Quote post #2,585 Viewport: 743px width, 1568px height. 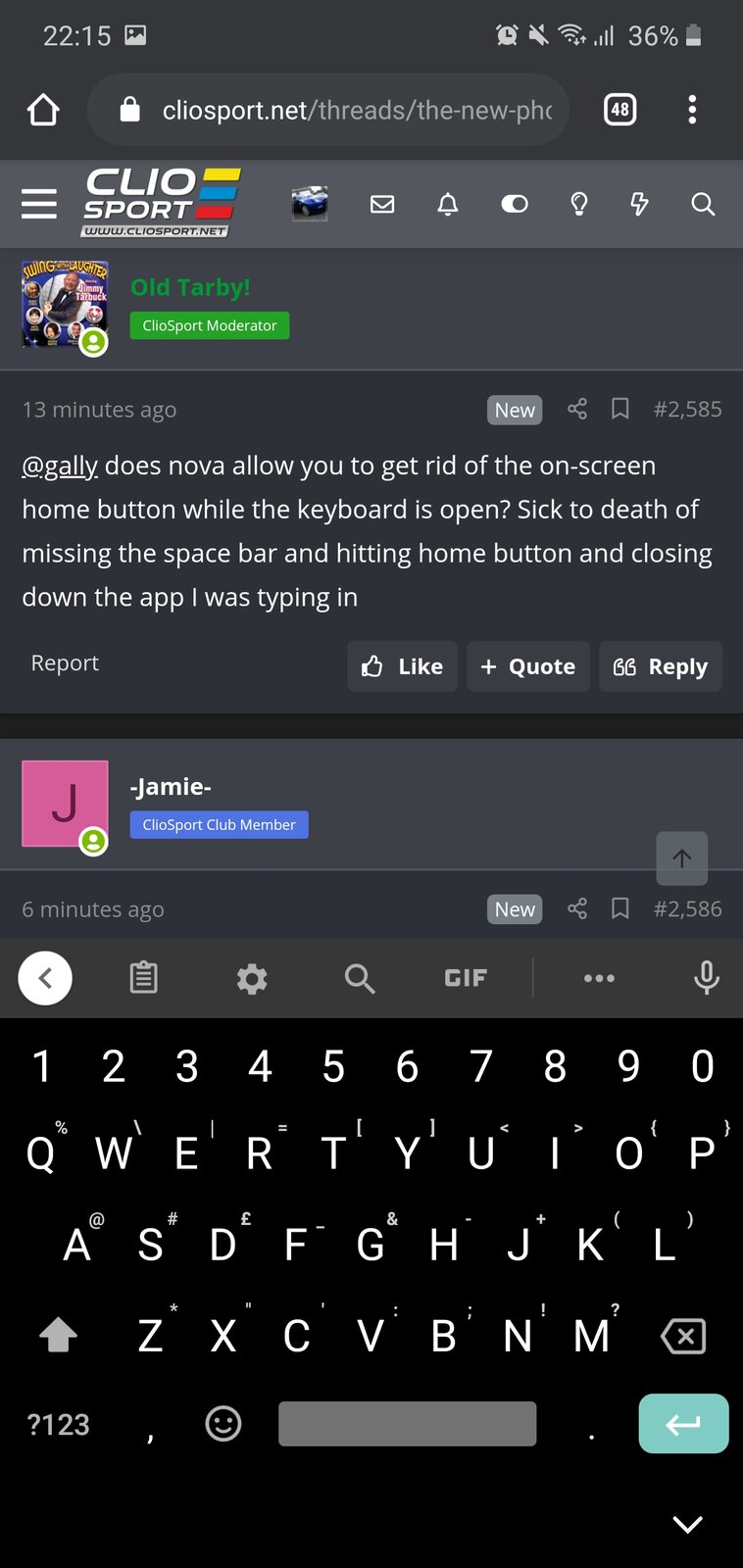pos(528,666)
